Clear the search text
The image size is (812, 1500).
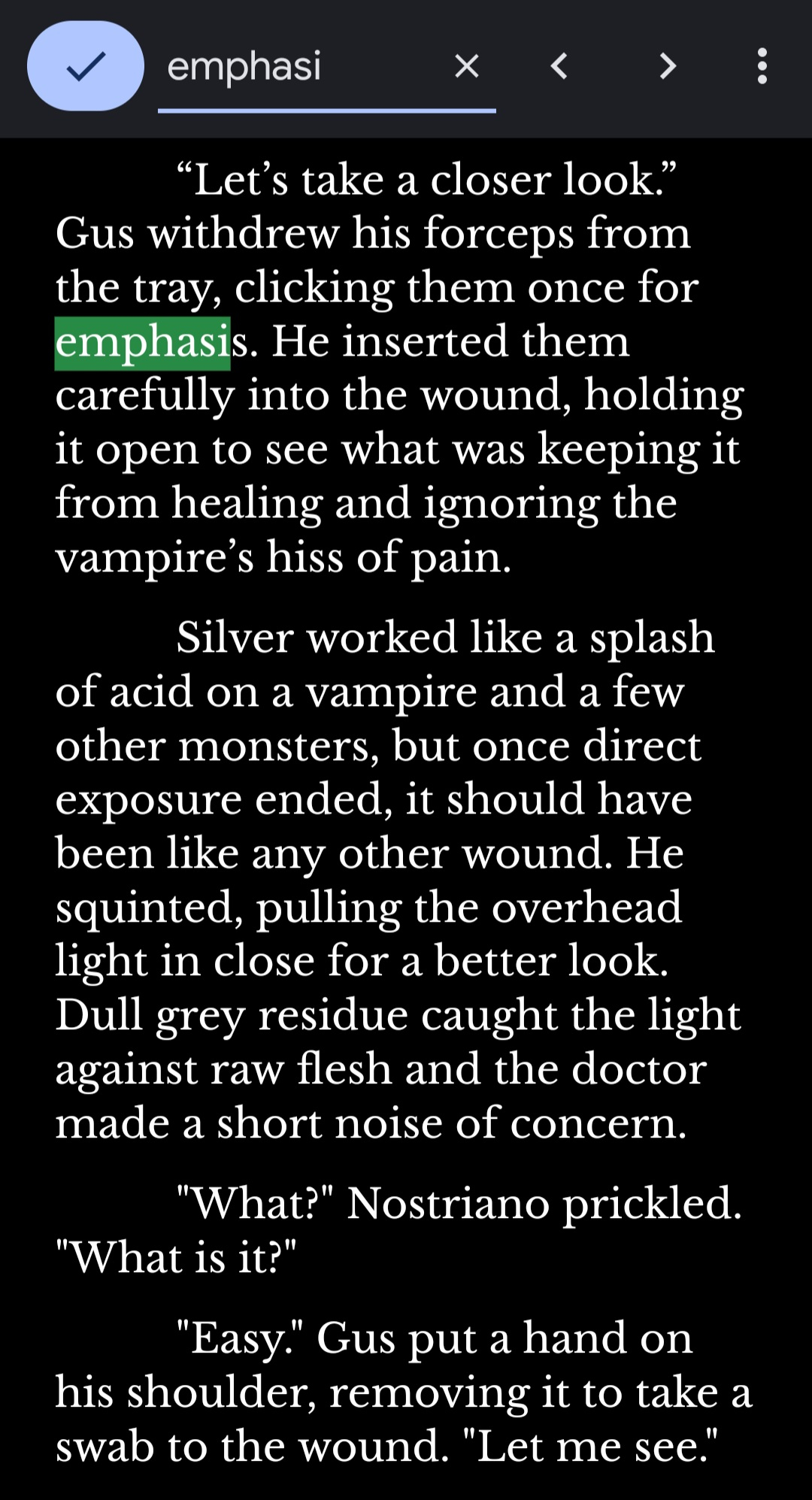click(x=467, y=66)
